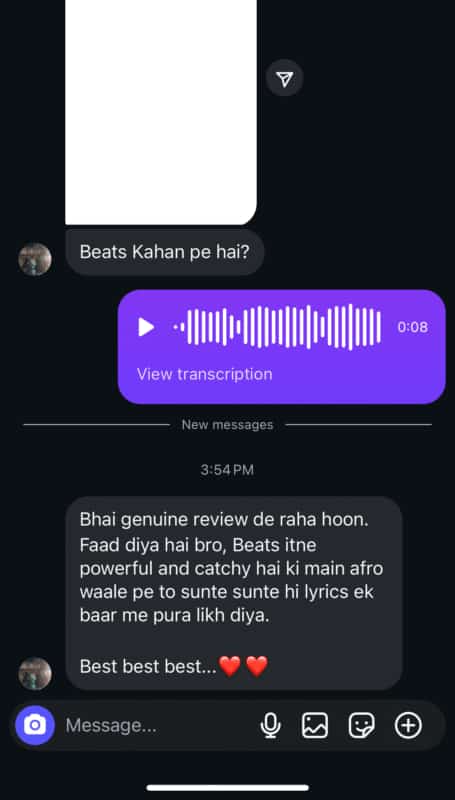This screenshot has width=455, height=800.
Task: Play the 0:08 voice message
Action: pos(146,327)
